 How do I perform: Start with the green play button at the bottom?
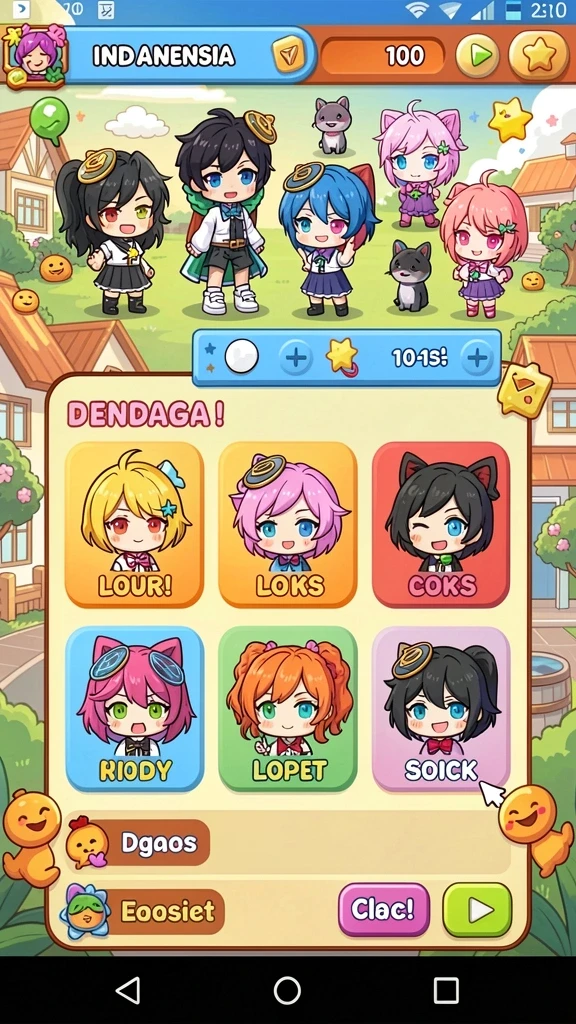(x=477, y=910)
